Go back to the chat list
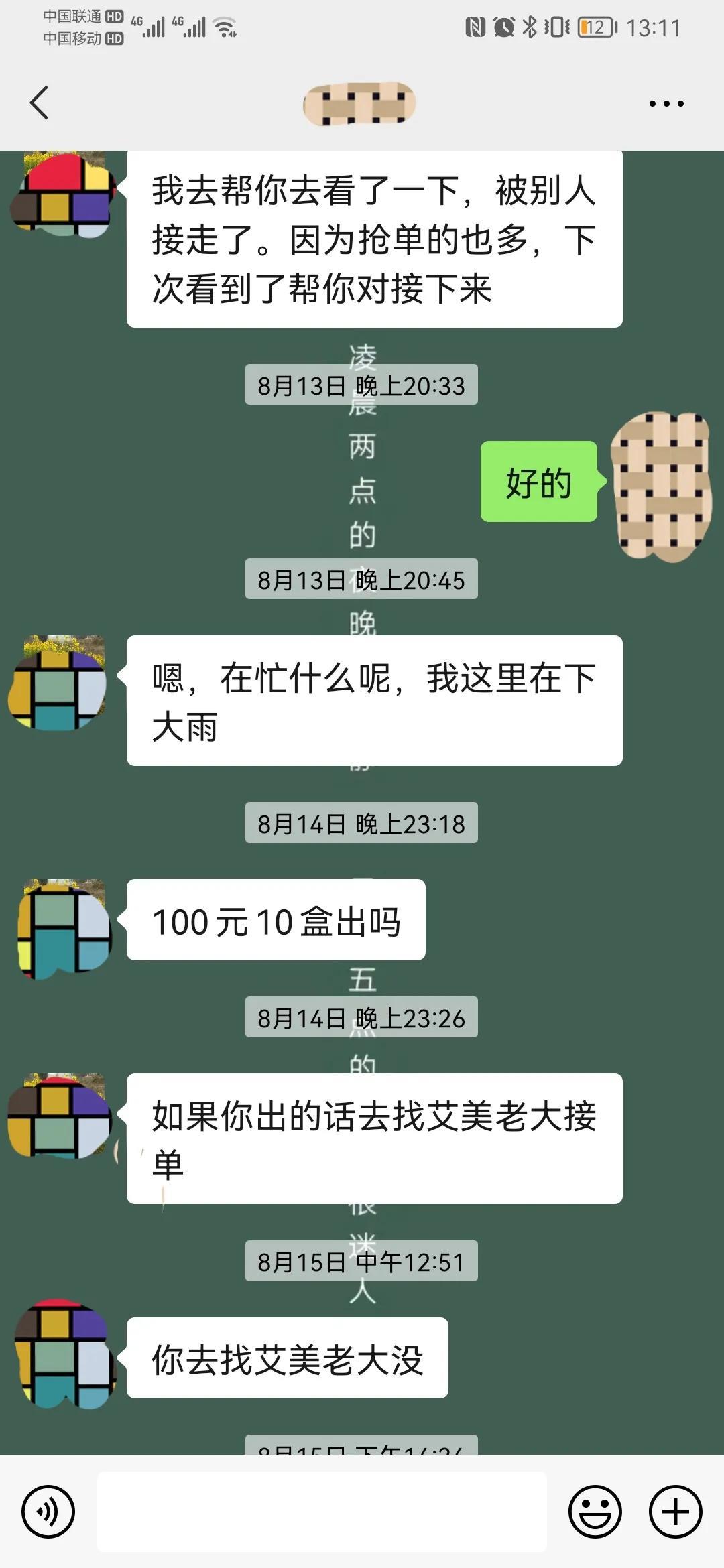This screenshot has width=724, height=1568. [40, 103]
